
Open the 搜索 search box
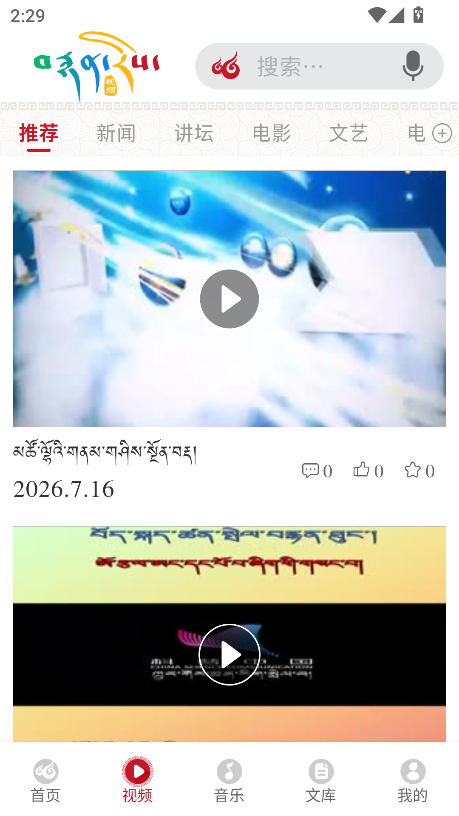point(319,66)
